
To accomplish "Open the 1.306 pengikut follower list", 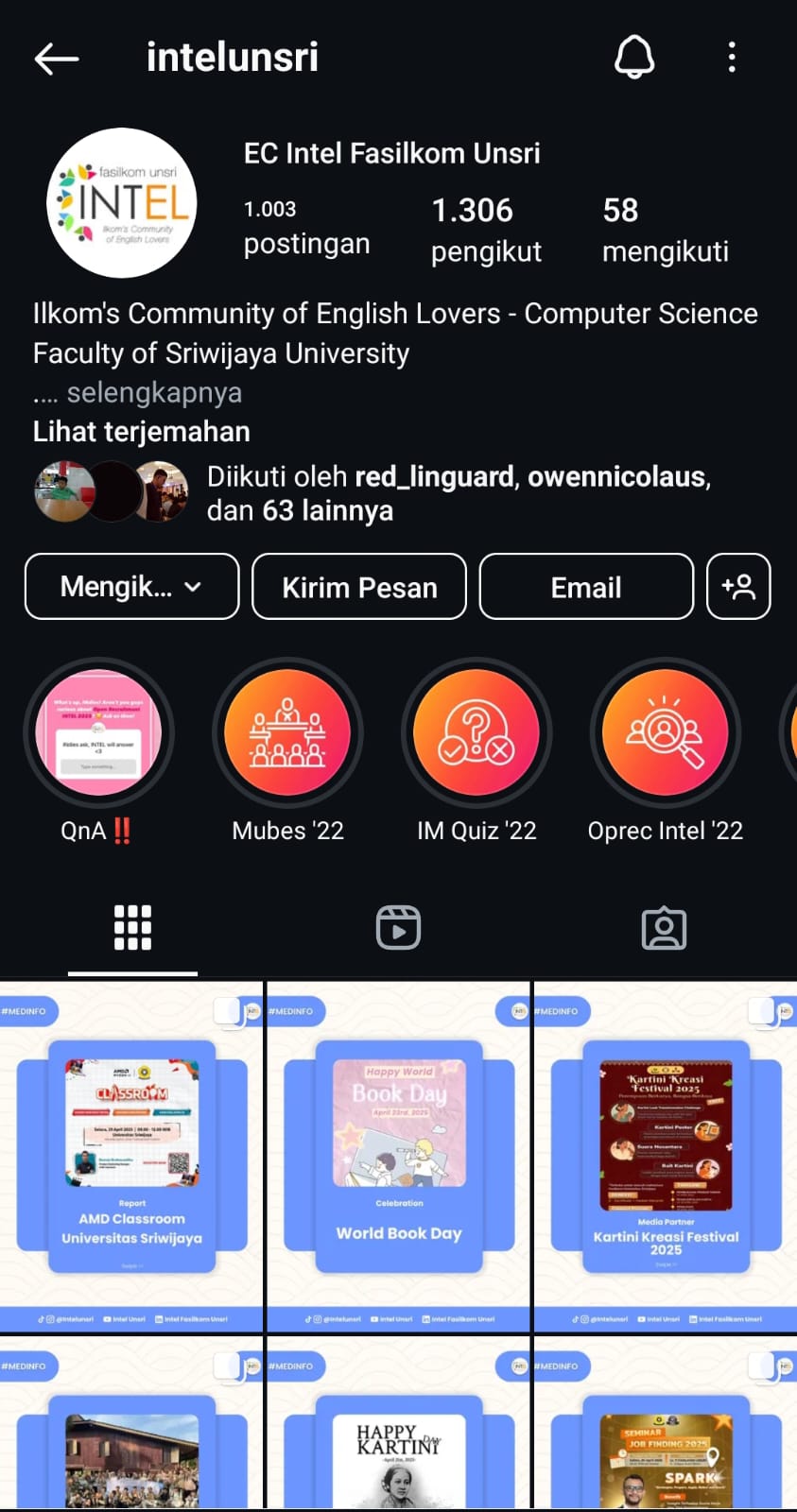I will [486, 230].
